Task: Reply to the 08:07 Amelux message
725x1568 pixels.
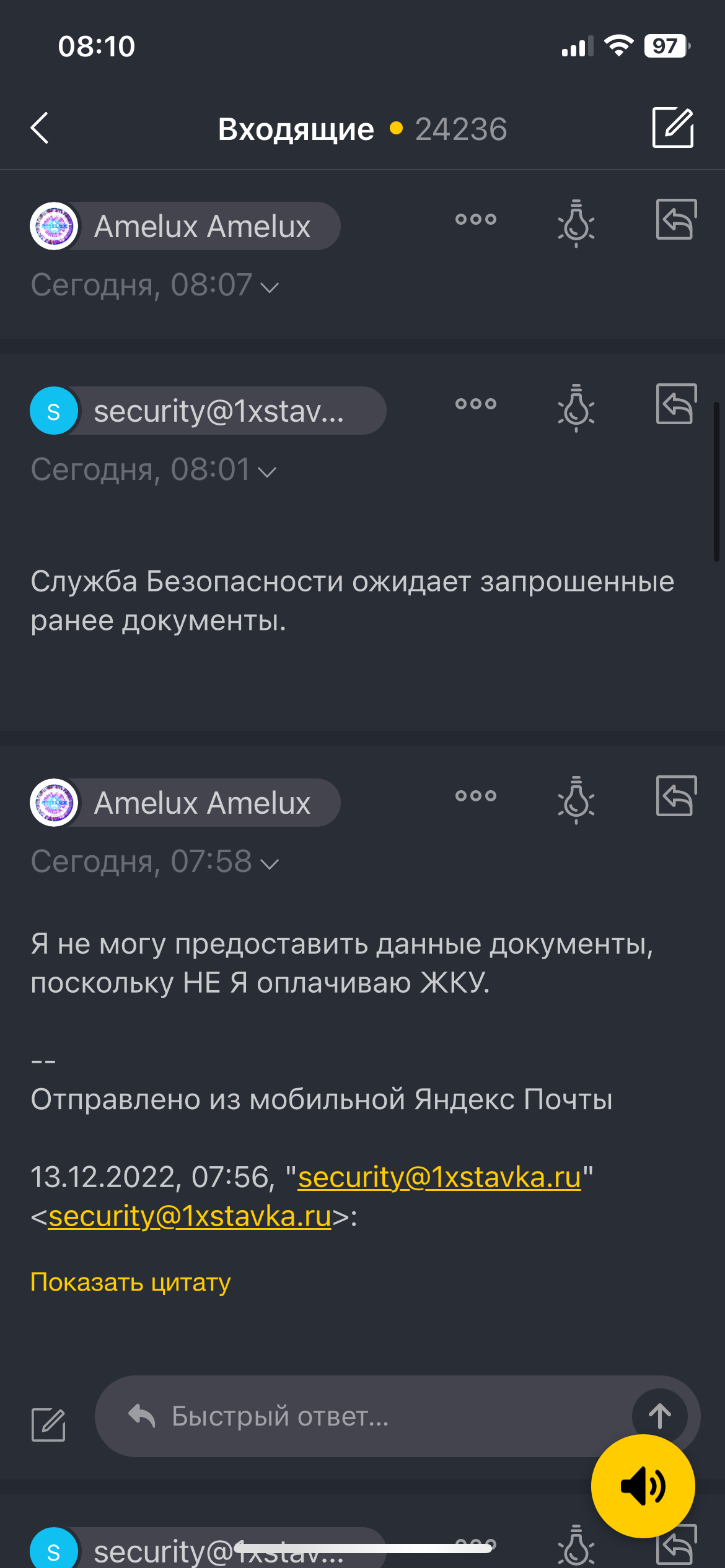Action: 675,219
